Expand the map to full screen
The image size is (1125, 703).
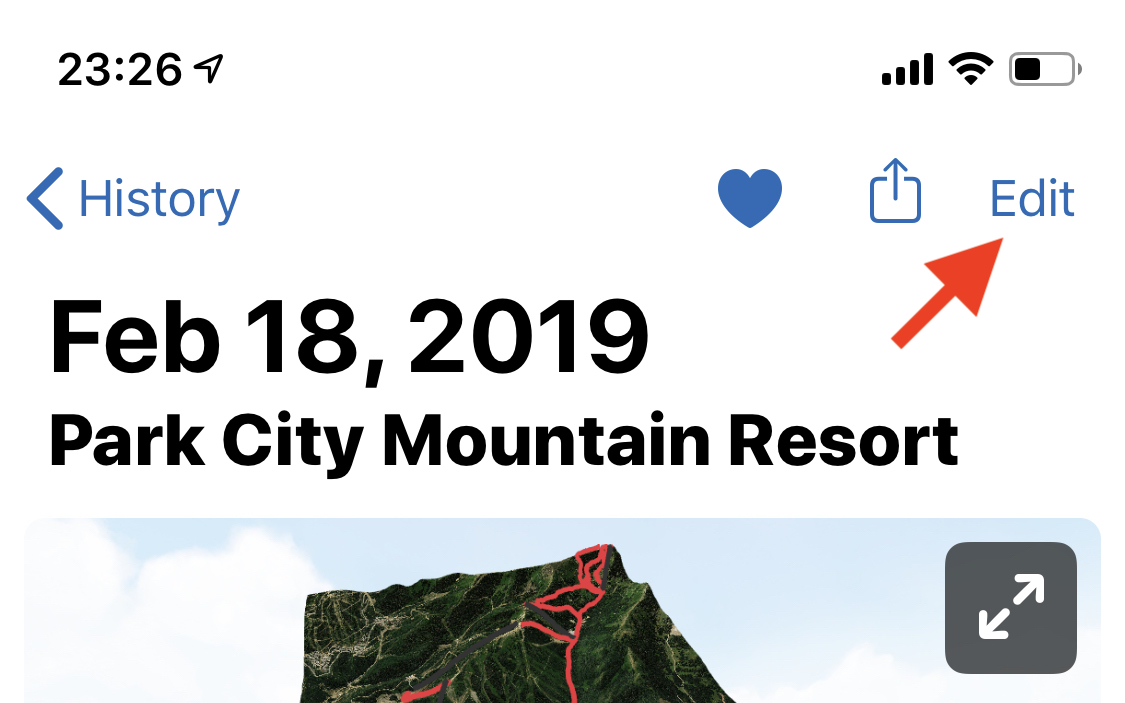point(1010,607)
